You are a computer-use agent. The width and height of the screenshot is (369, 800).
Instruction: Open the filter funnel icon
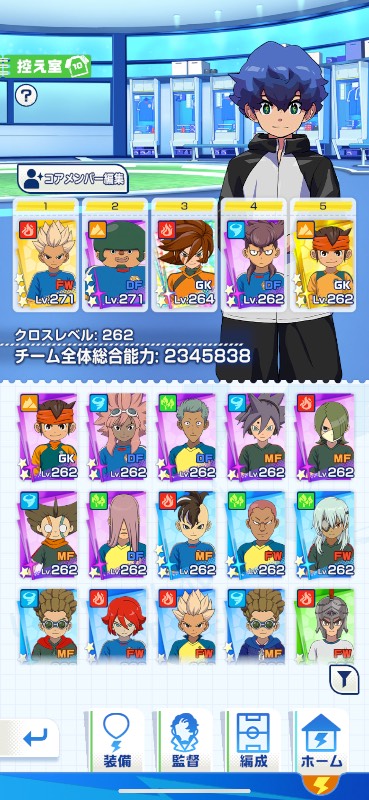[x=343, y=679]
